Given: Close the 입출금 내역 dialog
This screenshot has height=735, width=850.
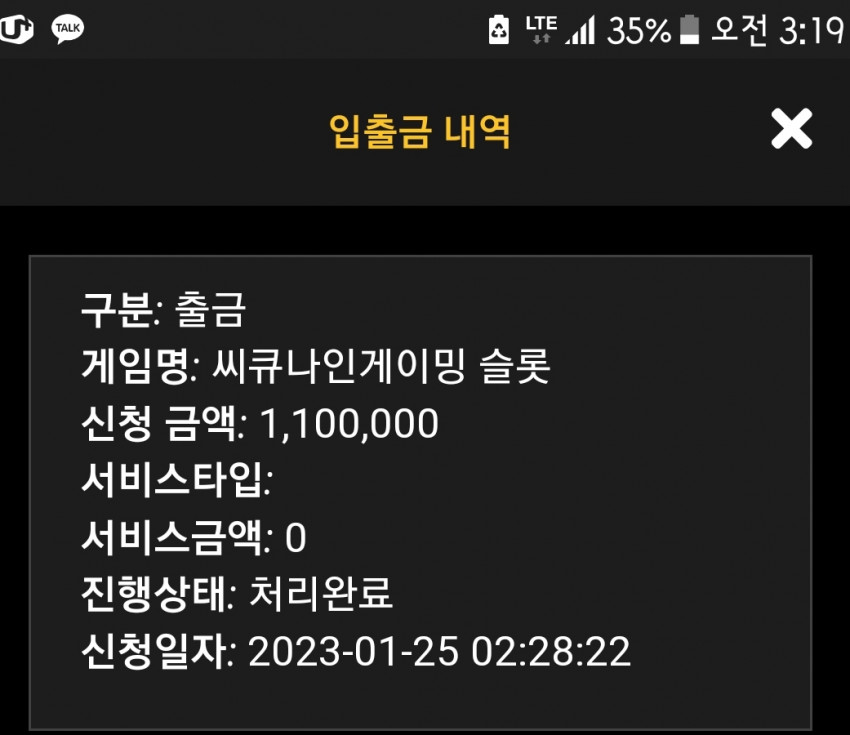Looking at the screenshot, I should [791, 130].
